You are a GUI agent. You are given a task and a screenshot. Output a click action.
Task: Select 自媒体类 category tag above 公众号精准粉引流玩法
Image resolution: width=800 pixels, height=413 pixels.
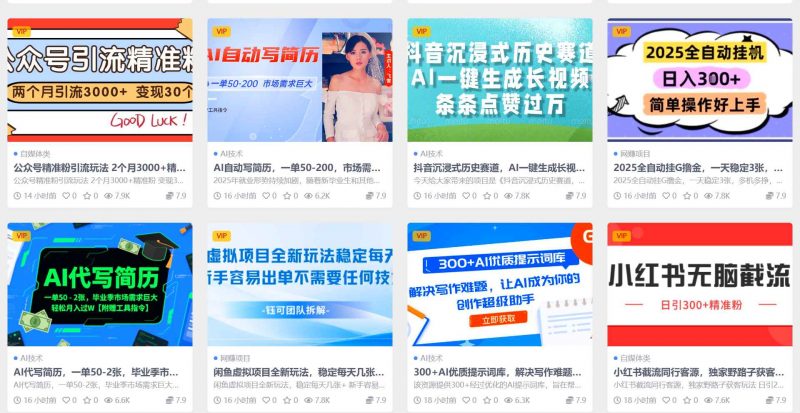(38, 154)
